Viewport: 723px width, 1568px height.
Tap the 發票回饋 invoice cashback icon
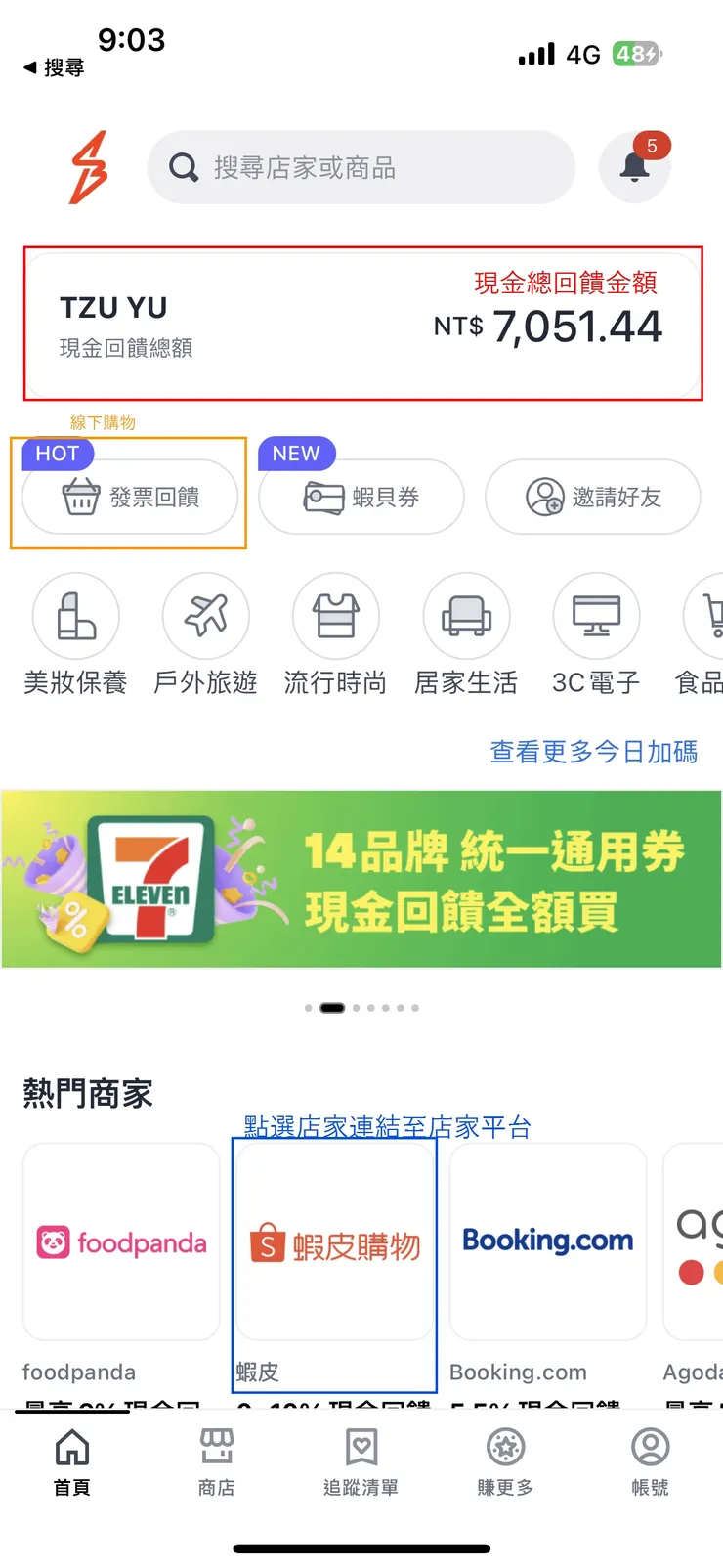point(129,497)
